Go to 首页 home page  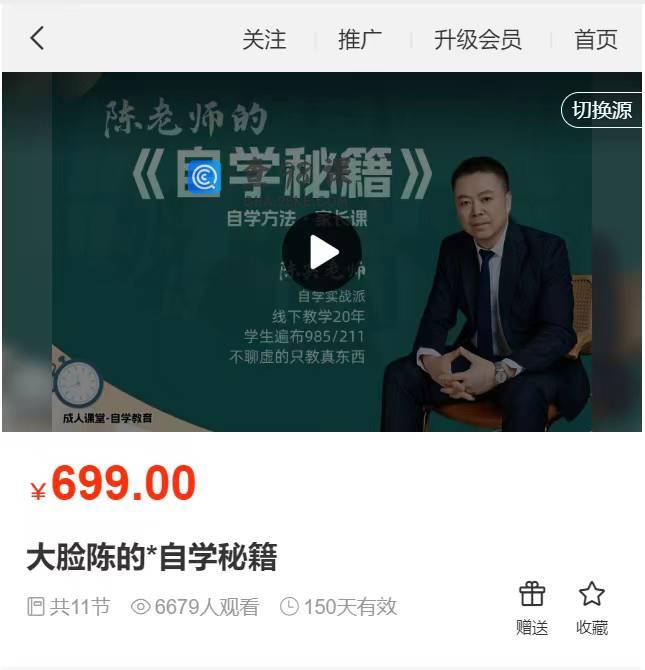[x=596, y=40]
